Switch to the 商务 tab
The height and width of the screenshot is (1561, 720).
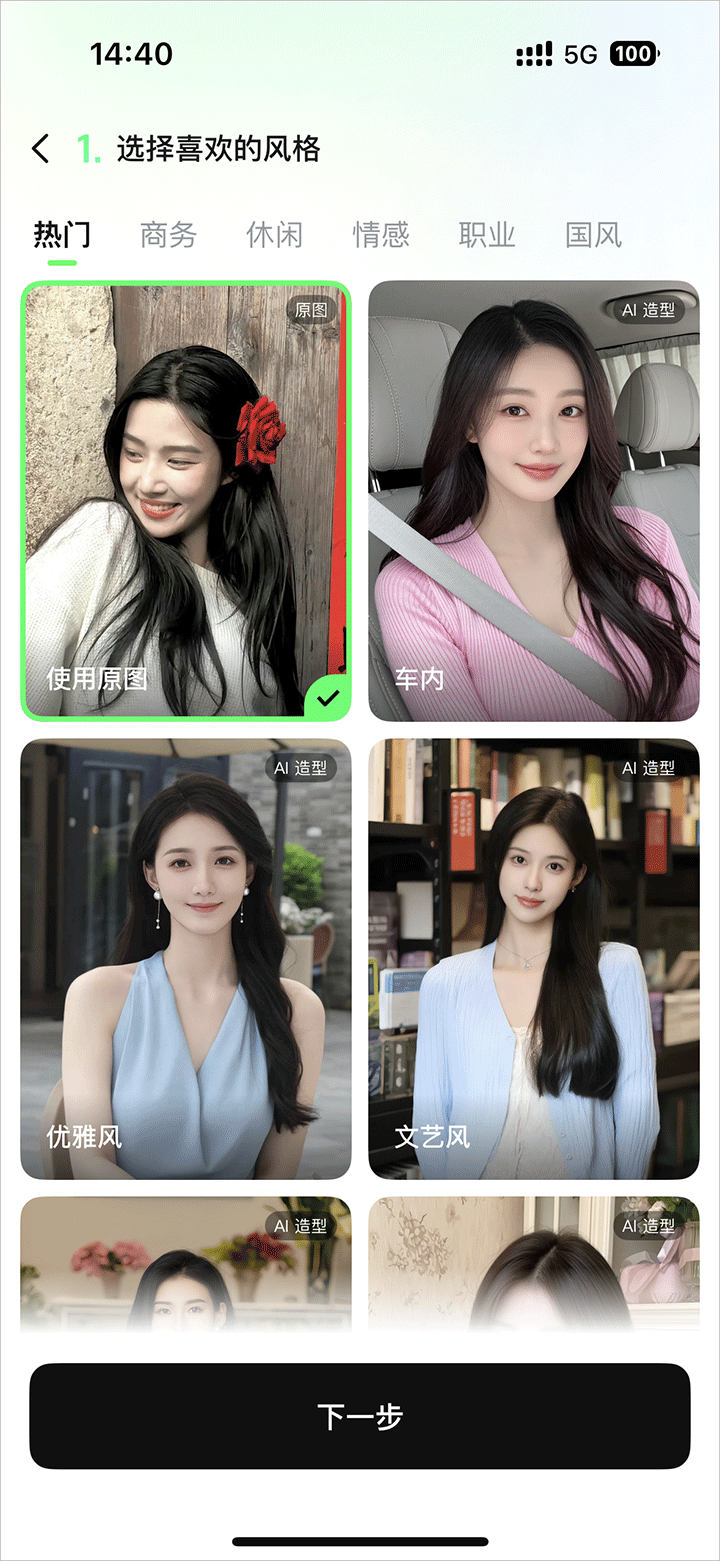[x=168, y=236]
